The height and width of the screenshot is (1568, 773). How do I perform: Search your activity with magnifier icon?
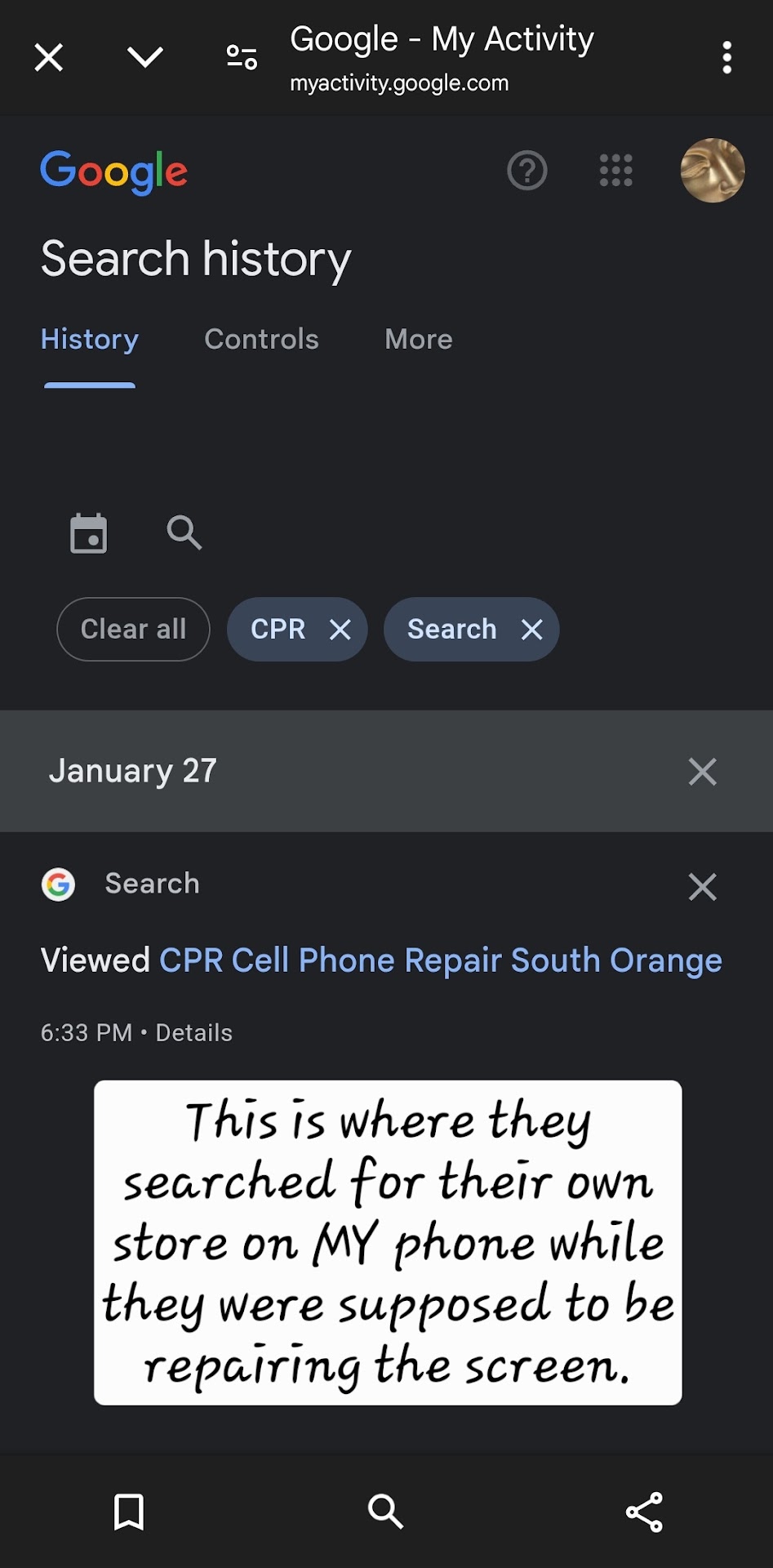click(184, 532)
